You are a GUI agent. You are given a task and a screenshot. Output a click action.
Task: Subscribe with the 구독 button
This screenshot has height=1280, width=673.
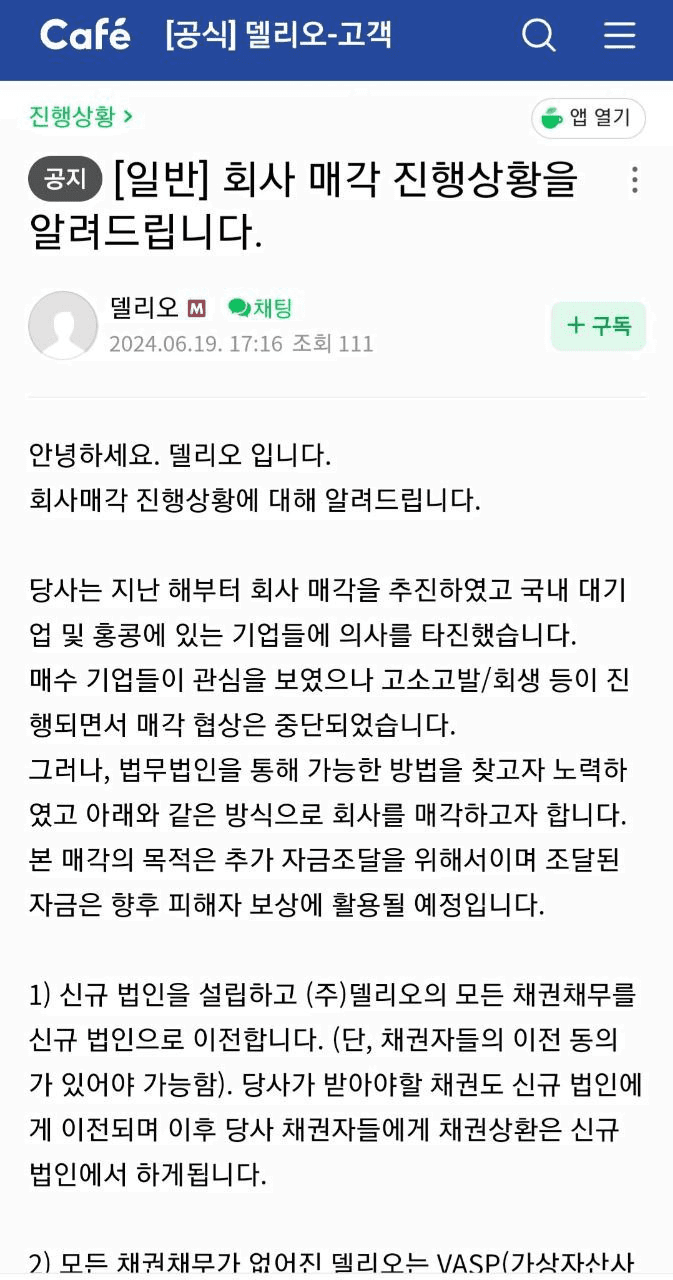tap(598, 326)
